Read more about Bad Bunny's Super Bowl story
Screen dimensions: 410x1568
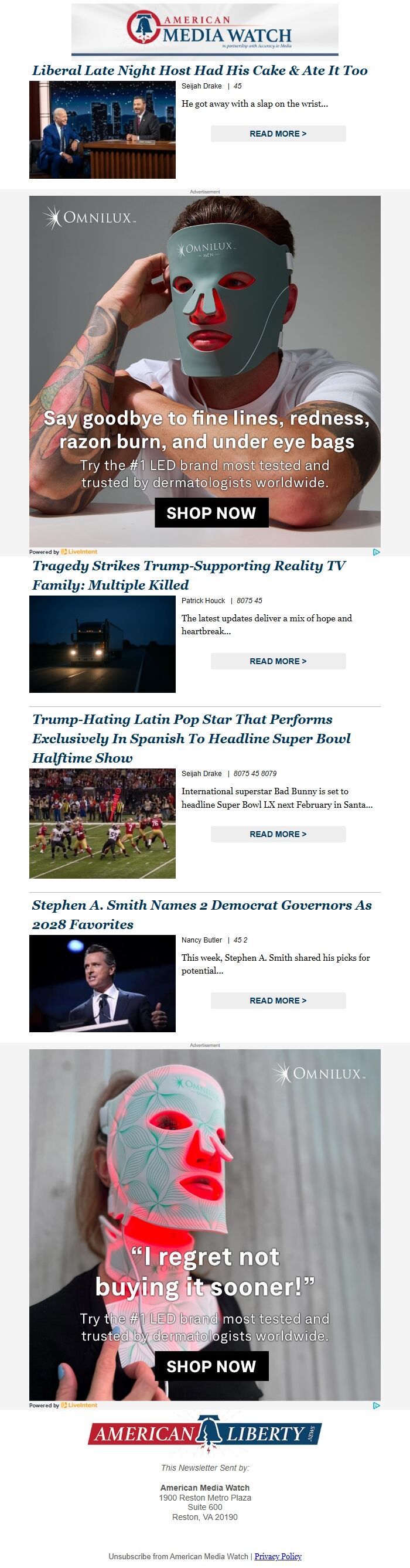pos(278,834)
